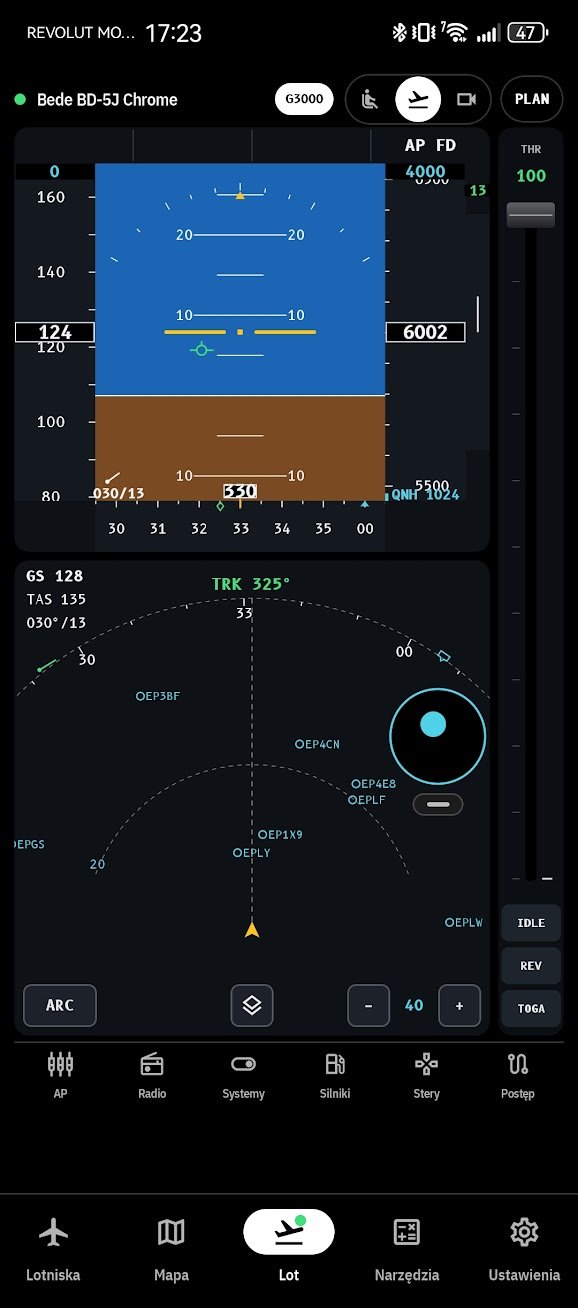Viewport: 578px width, 1308px height.
Task: Activate TOGA thrust
Action: coord(531,1008)
